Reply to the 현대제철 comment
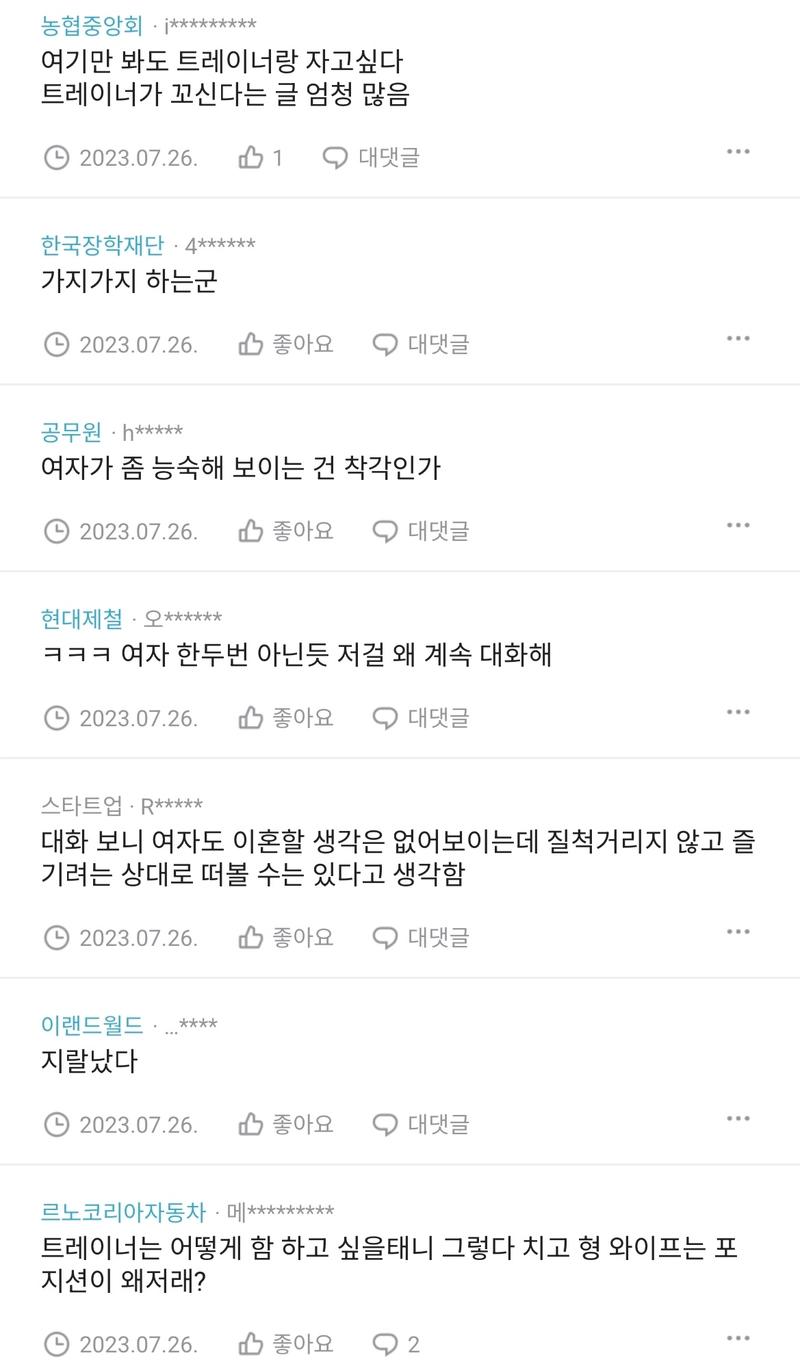The image size is (800, 1369). (x=420, y=717)
